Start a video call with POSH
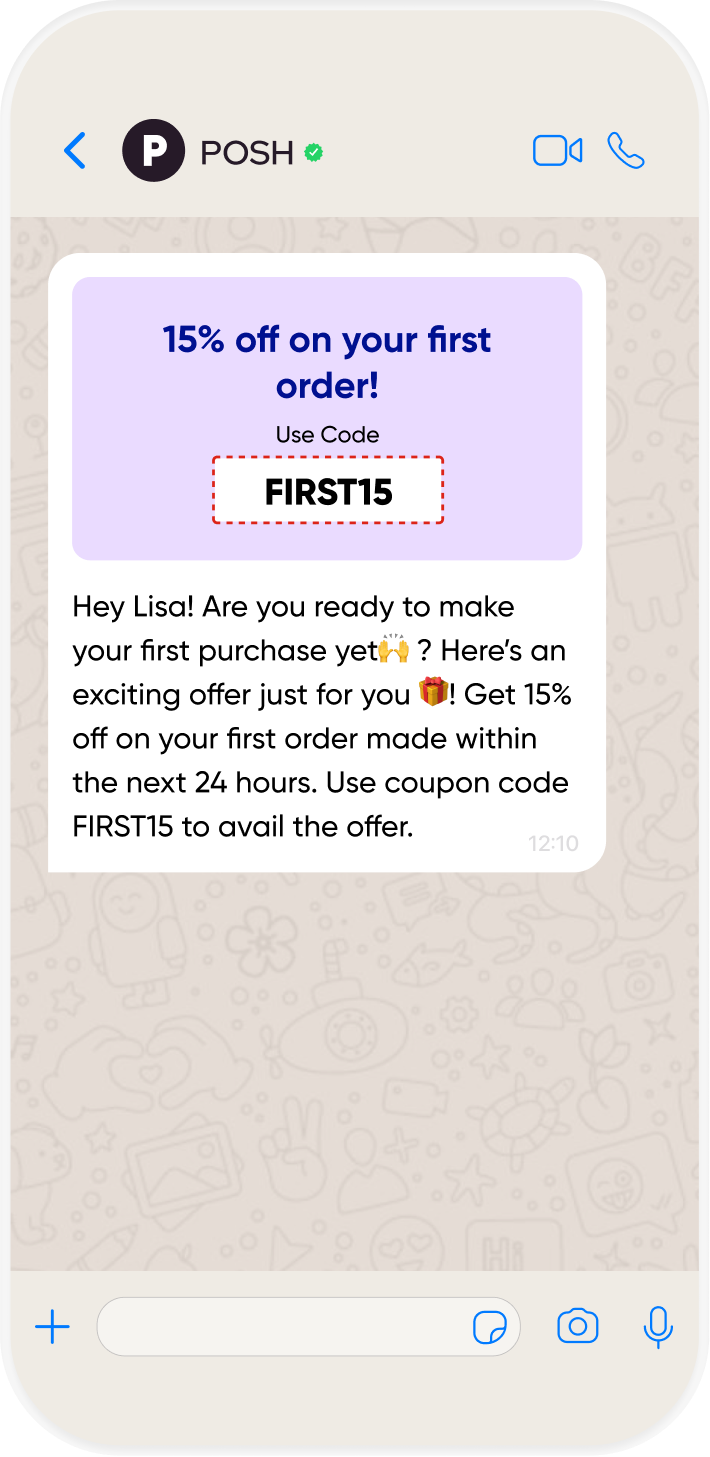 pyautogui.click(x=557, y=151)
